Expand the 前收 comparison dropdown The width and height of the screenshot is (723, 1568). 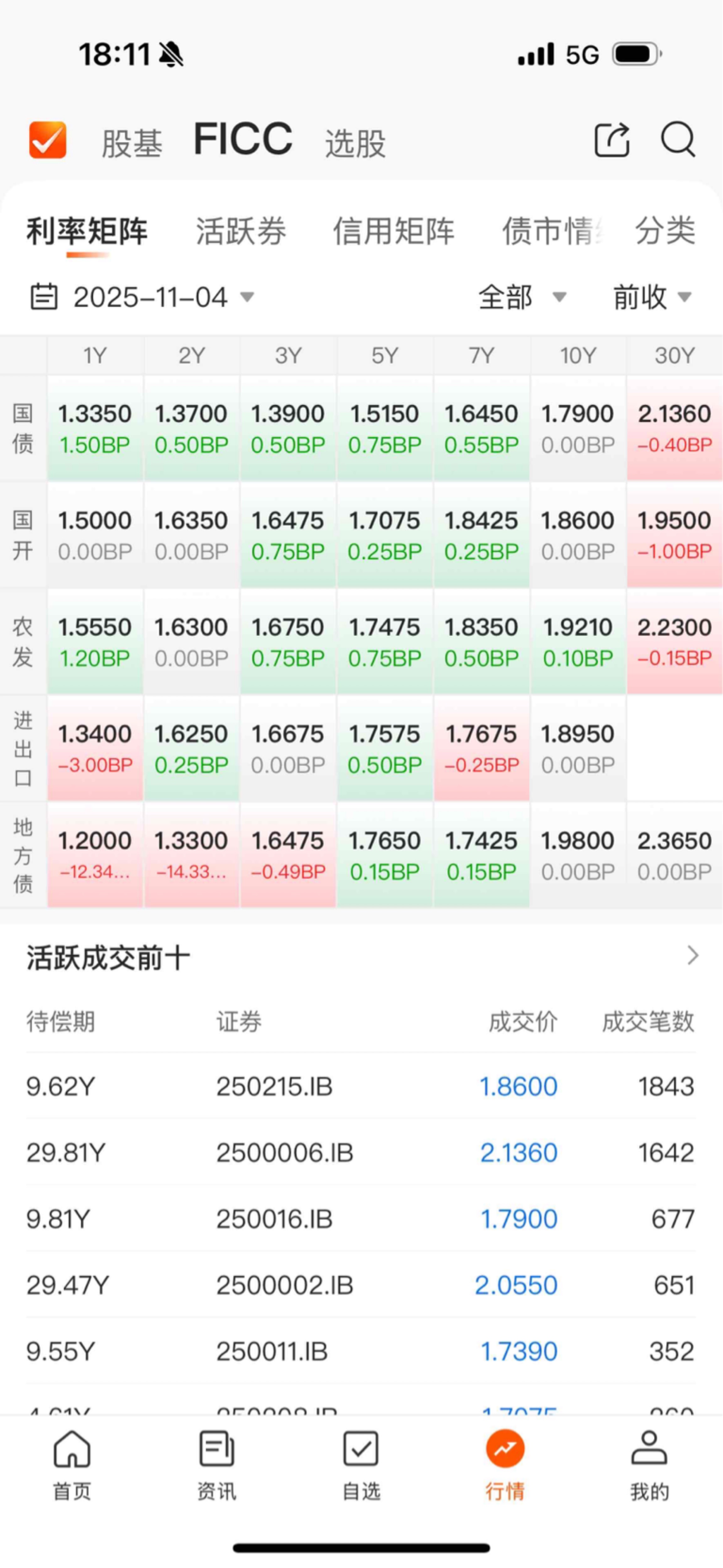click(652, 297)
